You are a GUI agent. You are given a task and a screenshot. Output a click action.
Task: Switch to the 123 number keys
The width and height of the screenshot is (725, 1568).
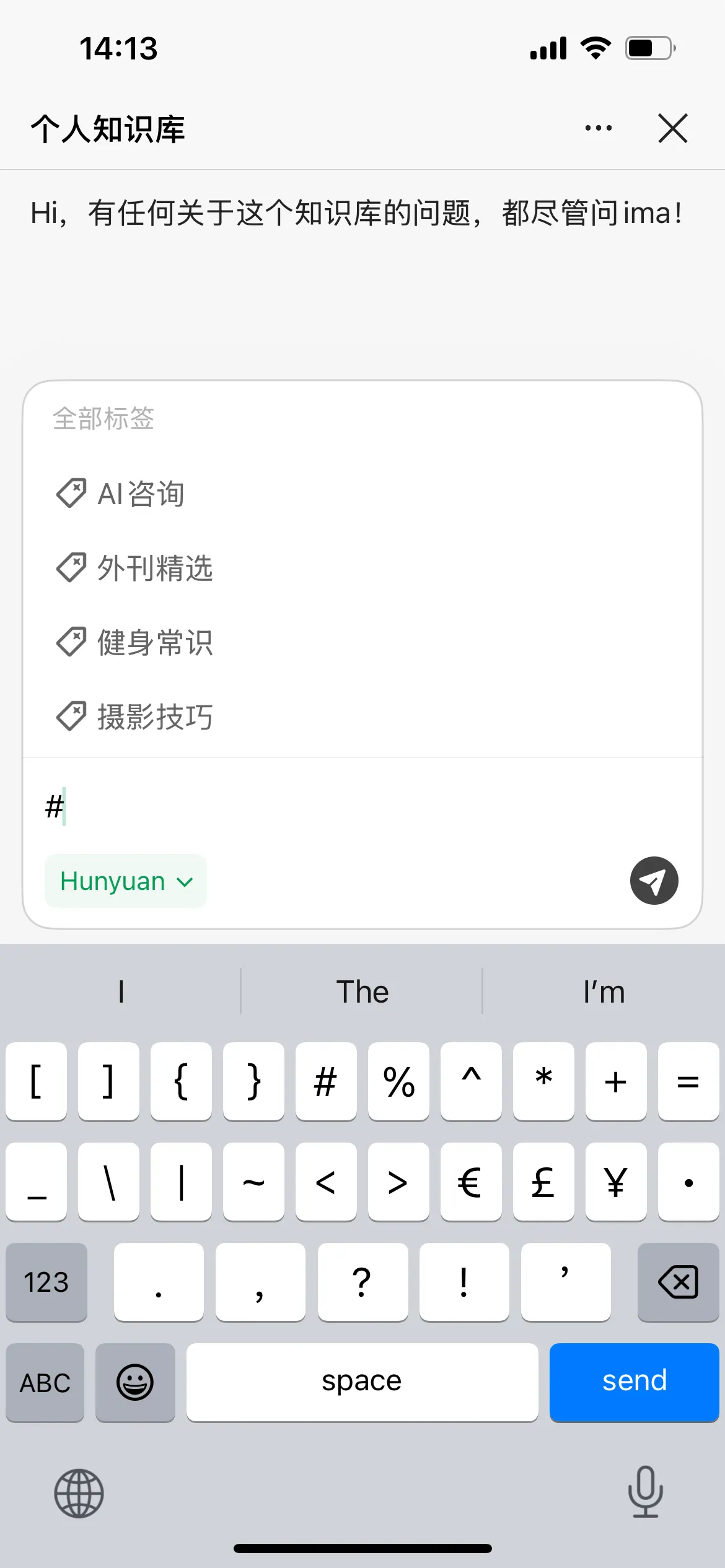46,1281
